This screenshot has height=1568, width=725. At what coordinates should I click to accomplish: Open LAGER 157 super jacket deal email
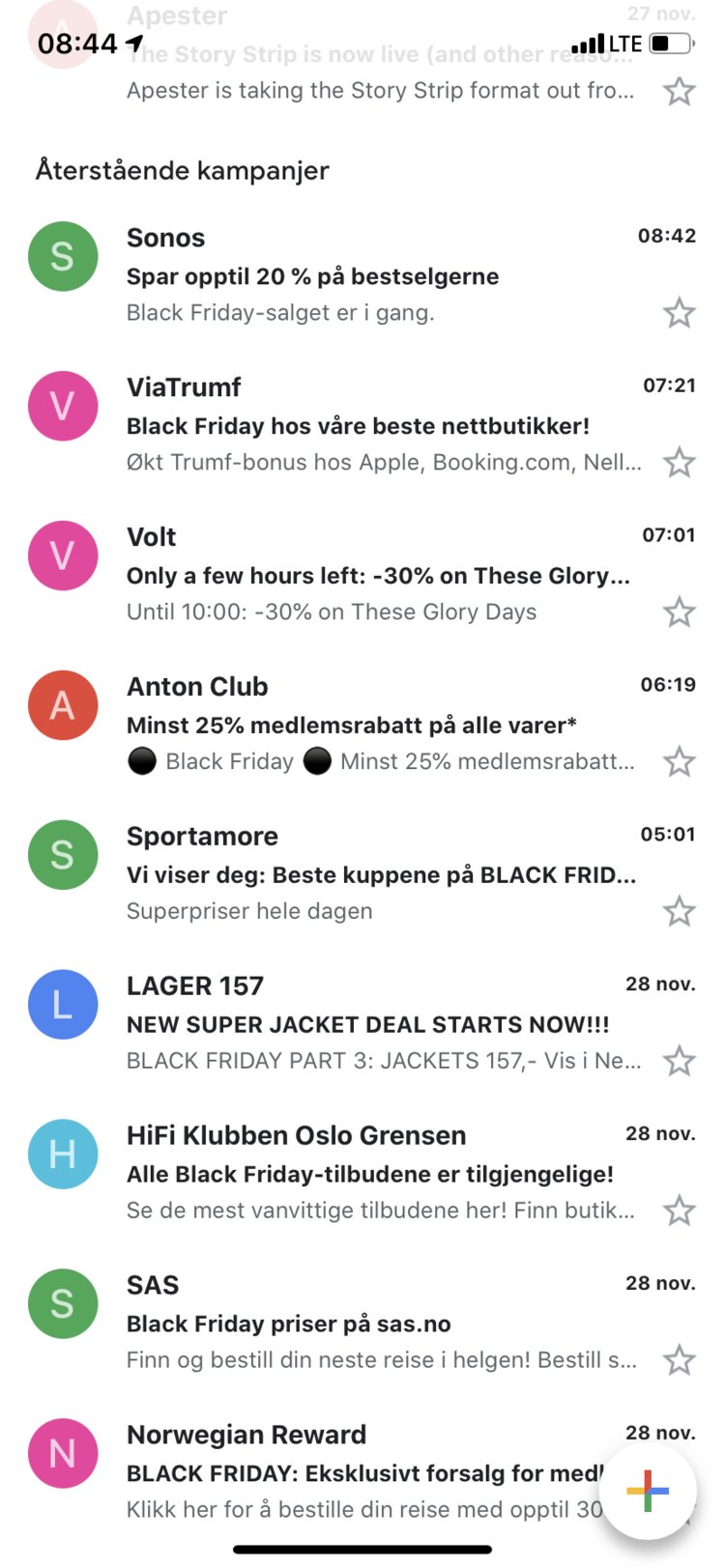tap(362, 1024)
